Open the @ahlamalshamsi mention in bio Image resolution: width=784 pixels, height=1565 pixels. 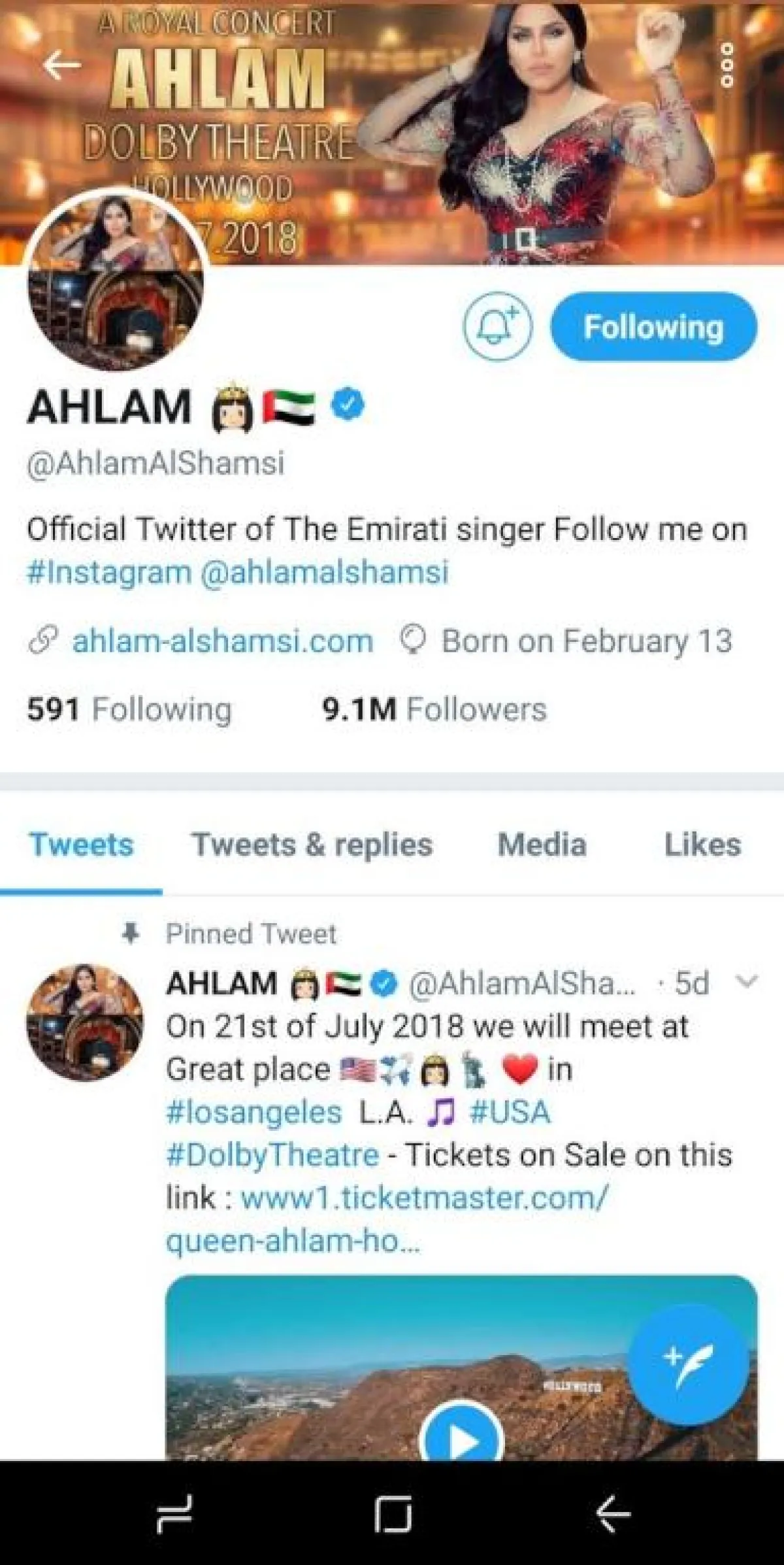(325, 573)
